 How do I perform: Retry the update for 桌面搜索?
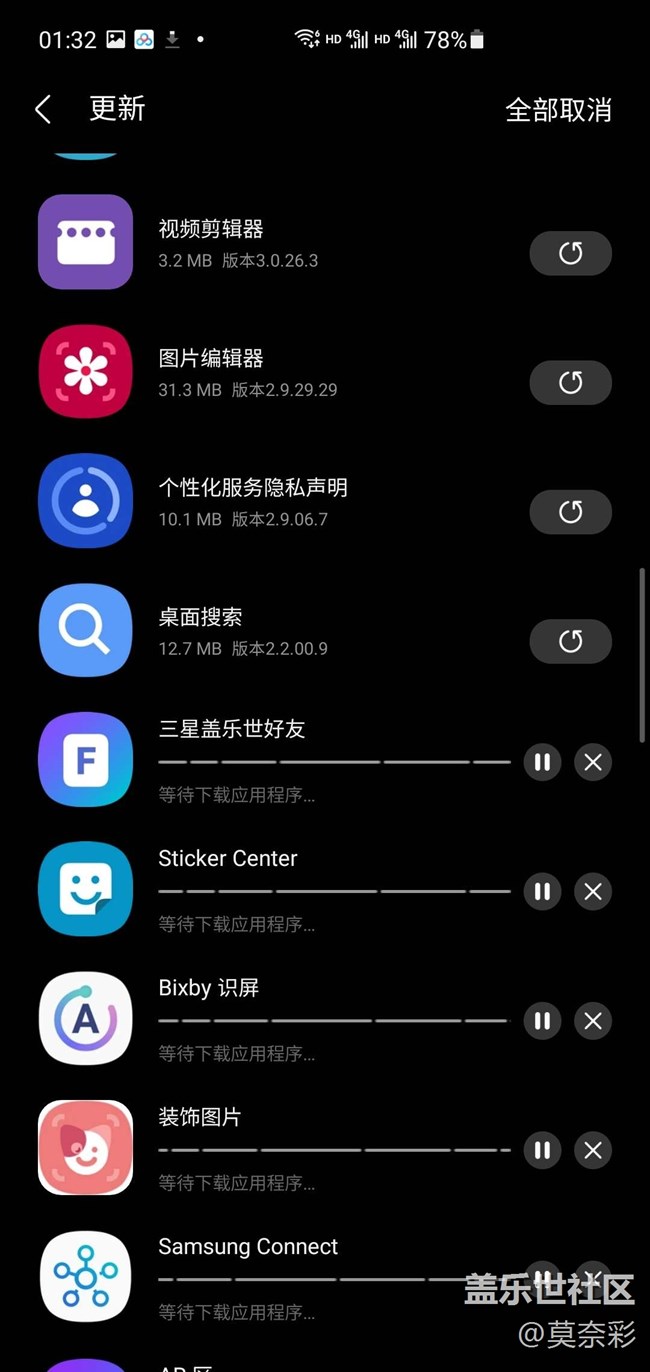570,641
